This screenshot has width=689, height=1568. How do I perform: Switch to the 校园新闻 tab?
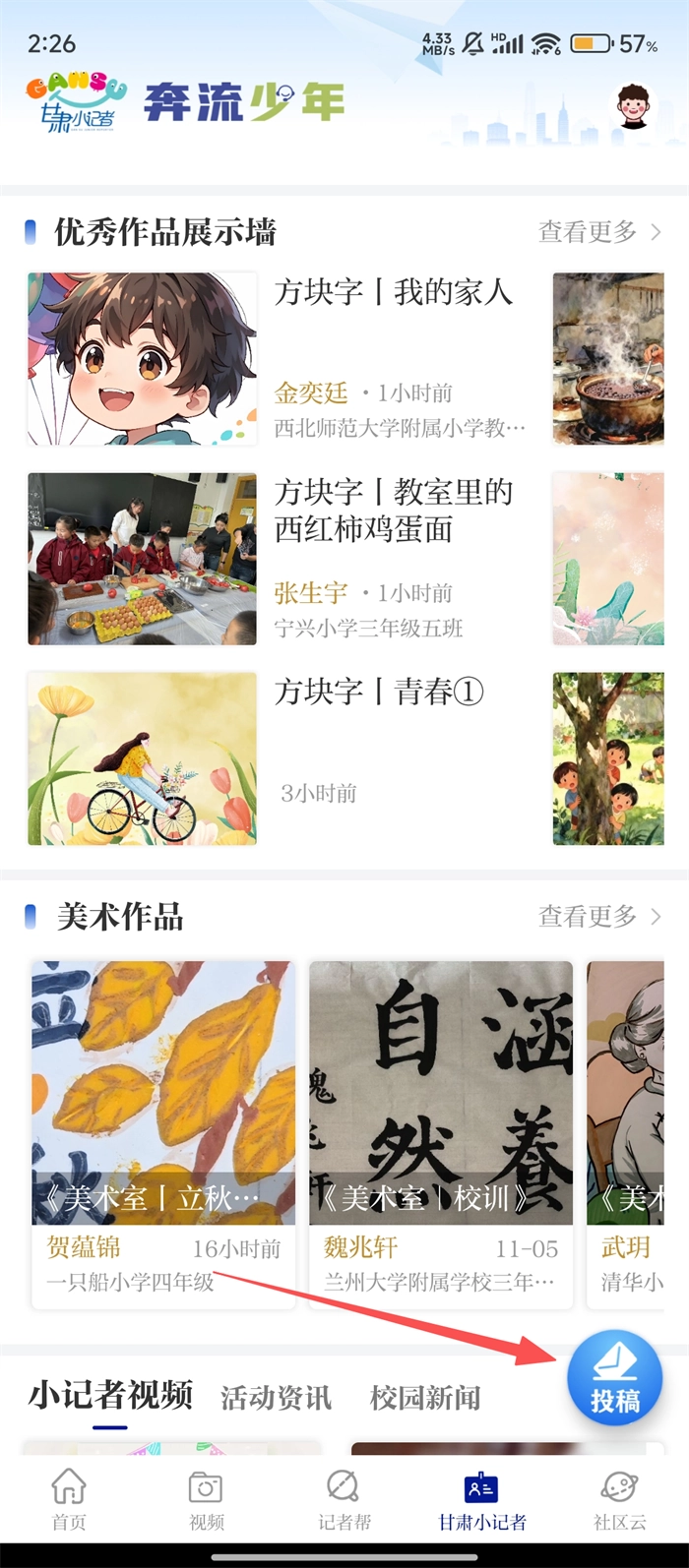pyautogui.click(x=425, y=1398)
